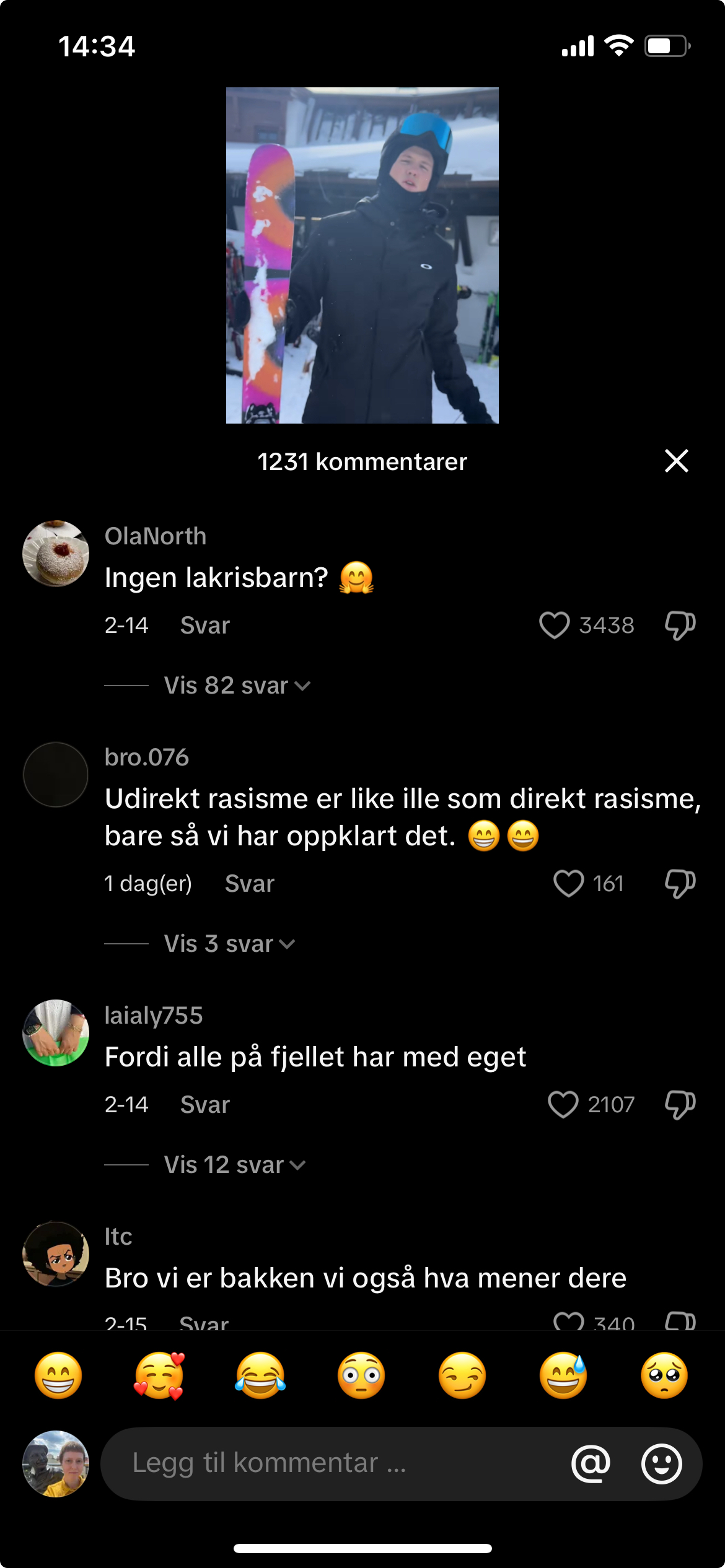Like bro.076's comment

pos(568,883)
